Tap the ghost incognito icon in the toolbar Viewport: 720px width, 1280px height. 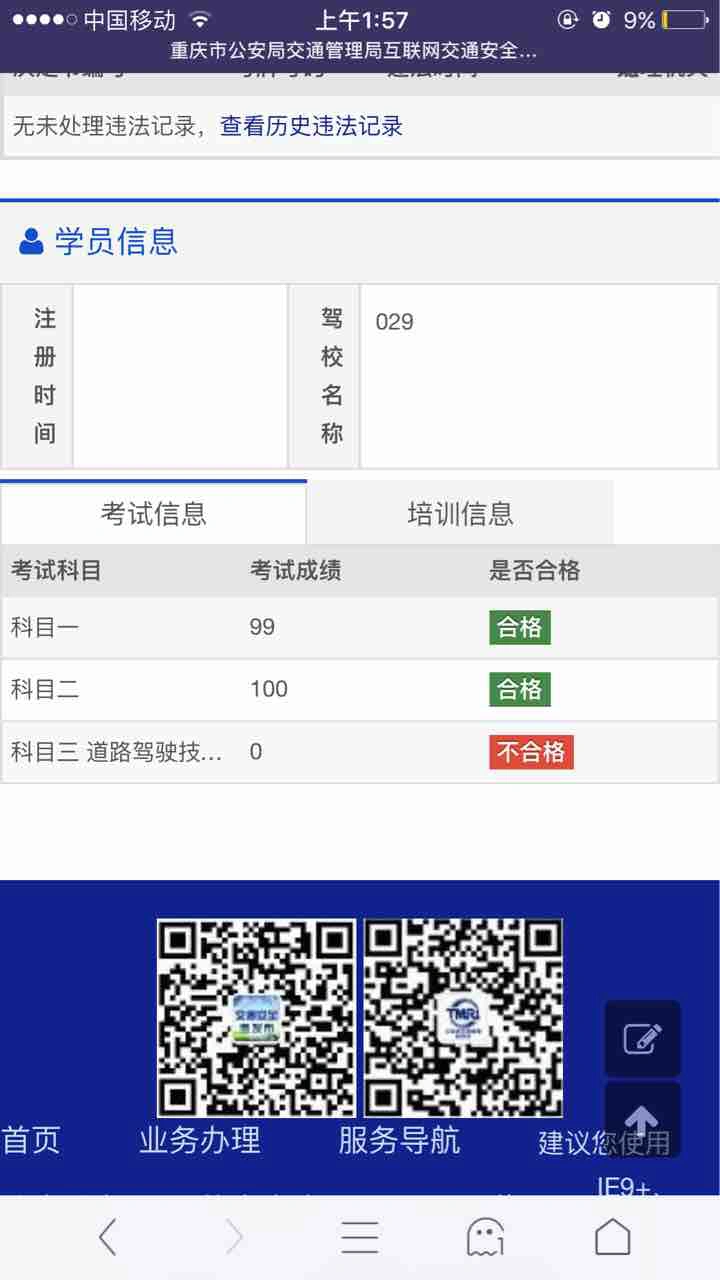[x=486, y=1237]
